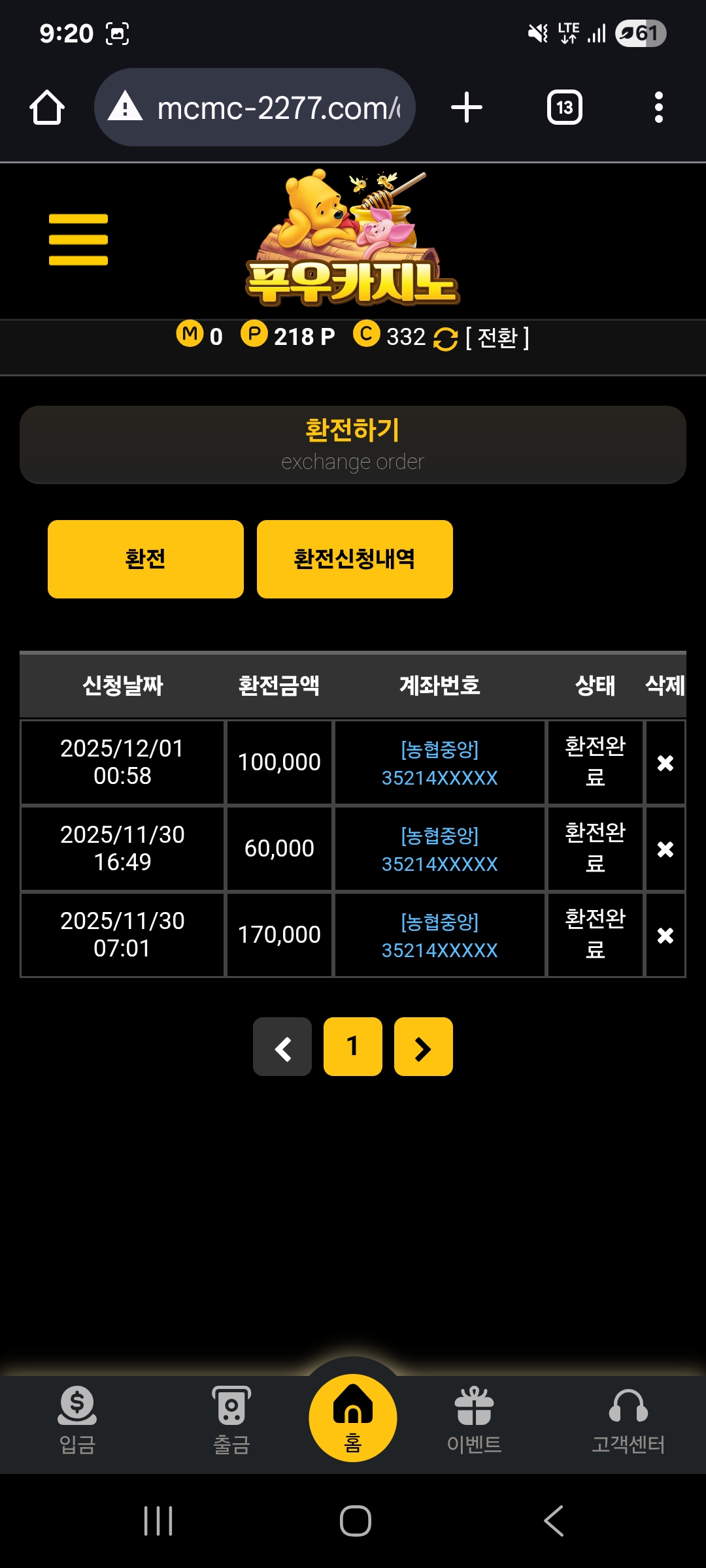Viewport: 706px width, 1568px height.
Task: Delete the 60,000 exchange record
Action: click(665, 849)
